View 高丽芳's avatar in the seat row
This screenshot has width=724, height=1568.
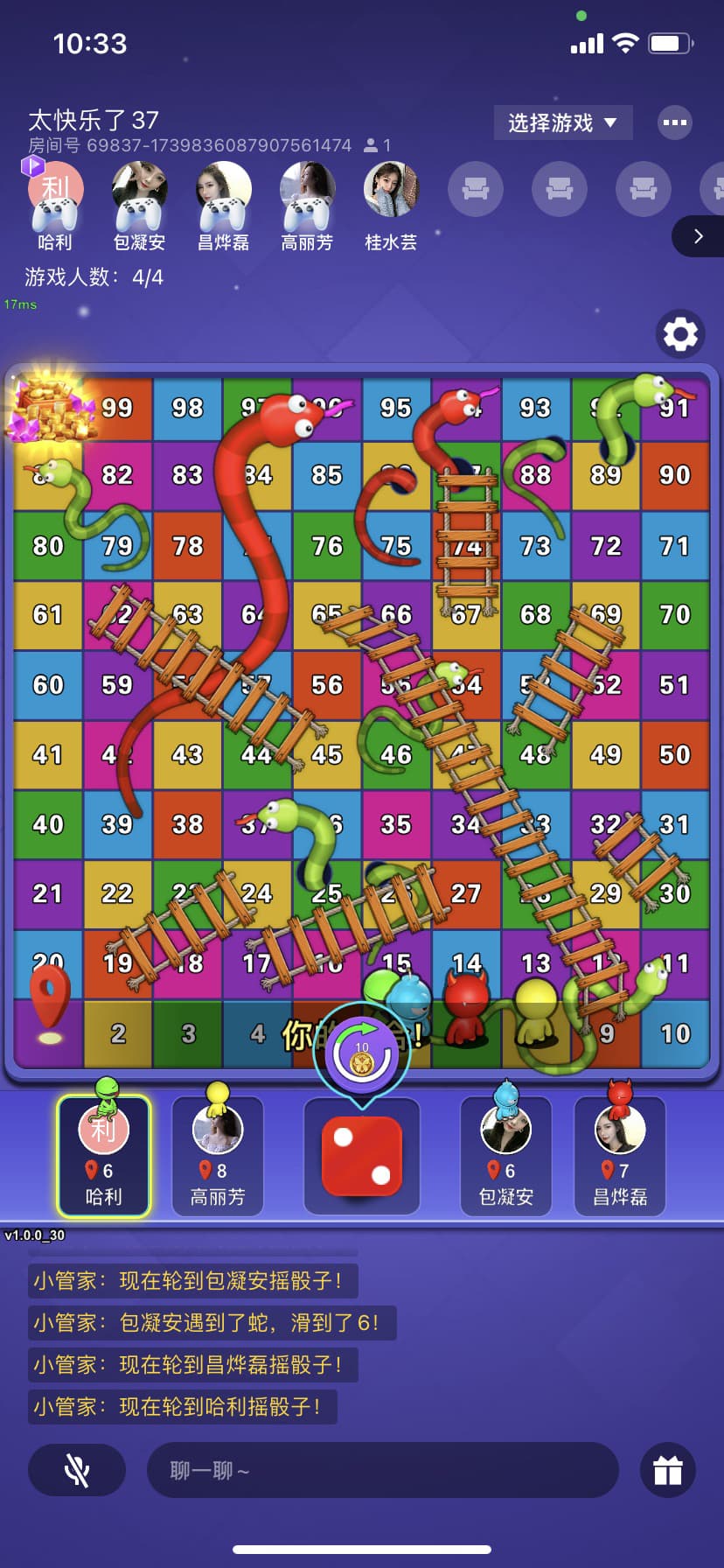307,190
